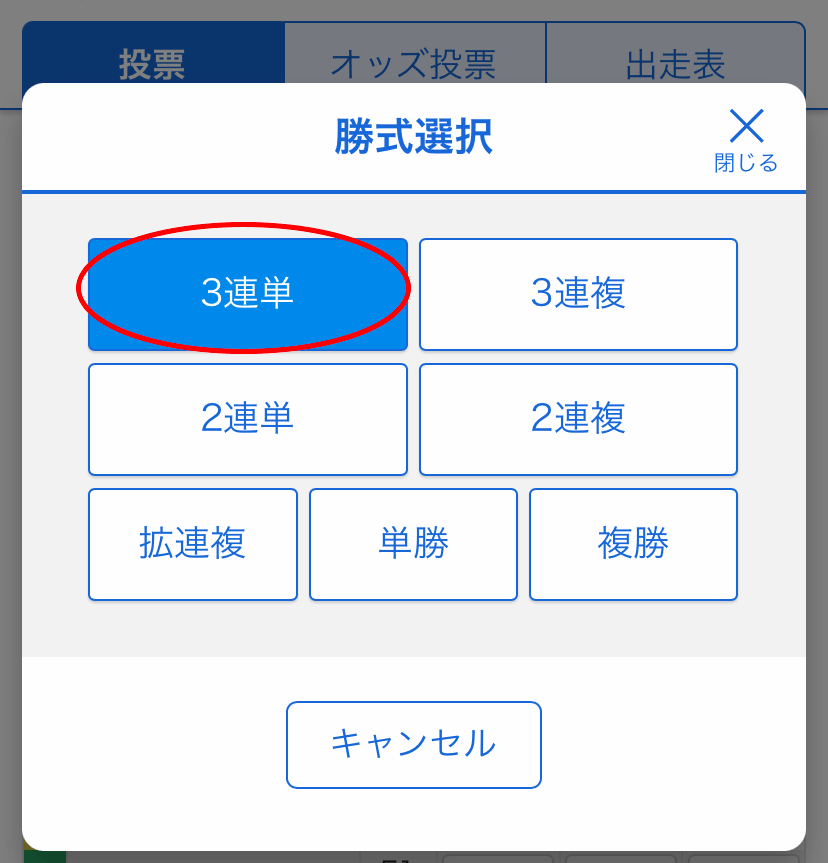This screenshot has width=828, height=863.
Task: Pick the 拡連複 bet type
Action: point(192,544)
